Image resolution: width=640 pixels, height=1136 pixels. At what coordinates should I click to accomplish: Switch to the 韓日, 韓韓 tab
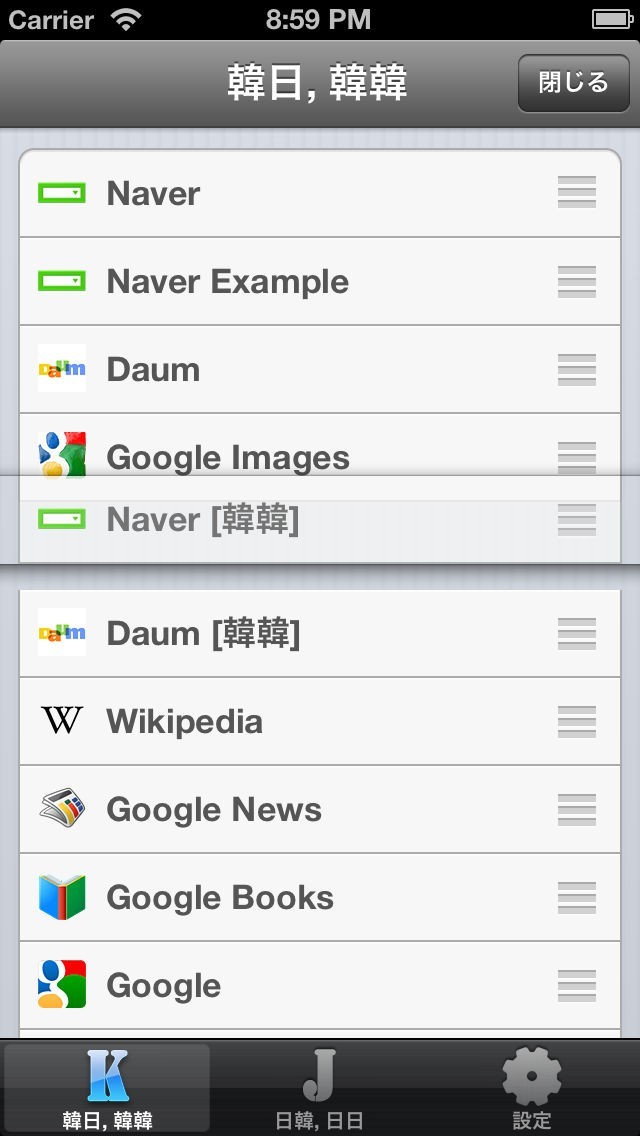coord(107,1090)
